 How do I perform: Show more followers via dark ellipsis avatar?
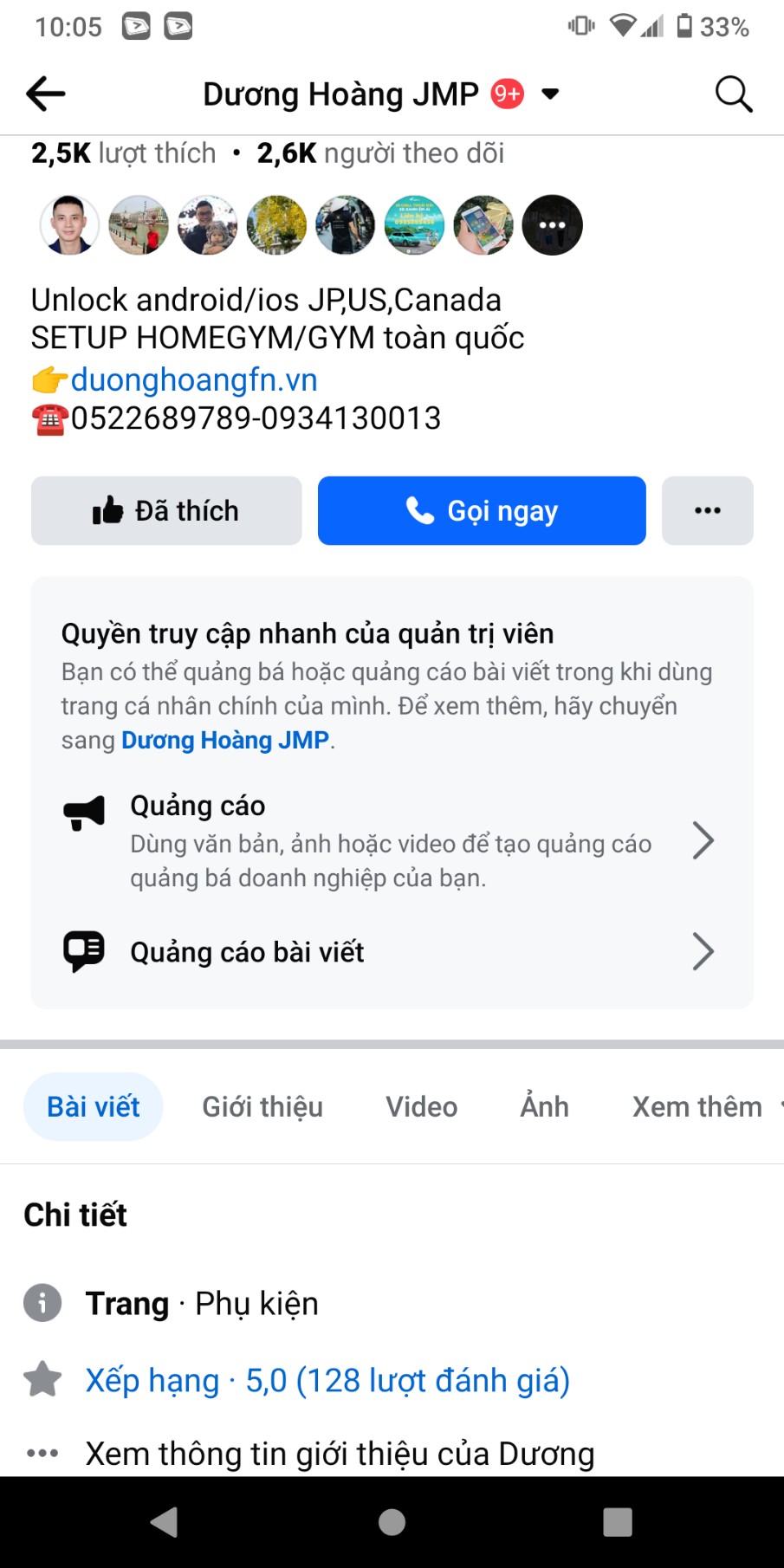click(x=552, y=225)
